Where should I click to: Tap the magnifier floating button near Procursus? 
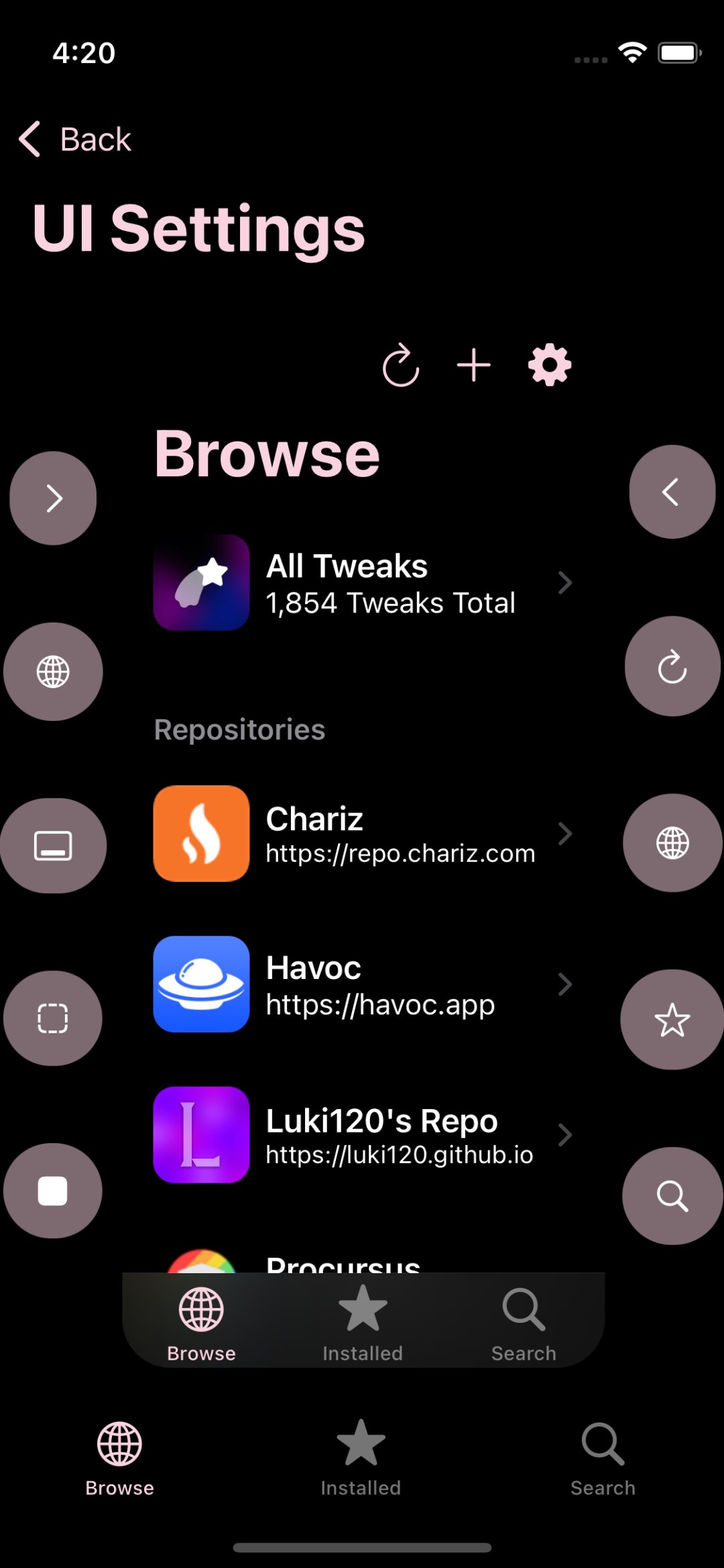tap(671, 1197)
